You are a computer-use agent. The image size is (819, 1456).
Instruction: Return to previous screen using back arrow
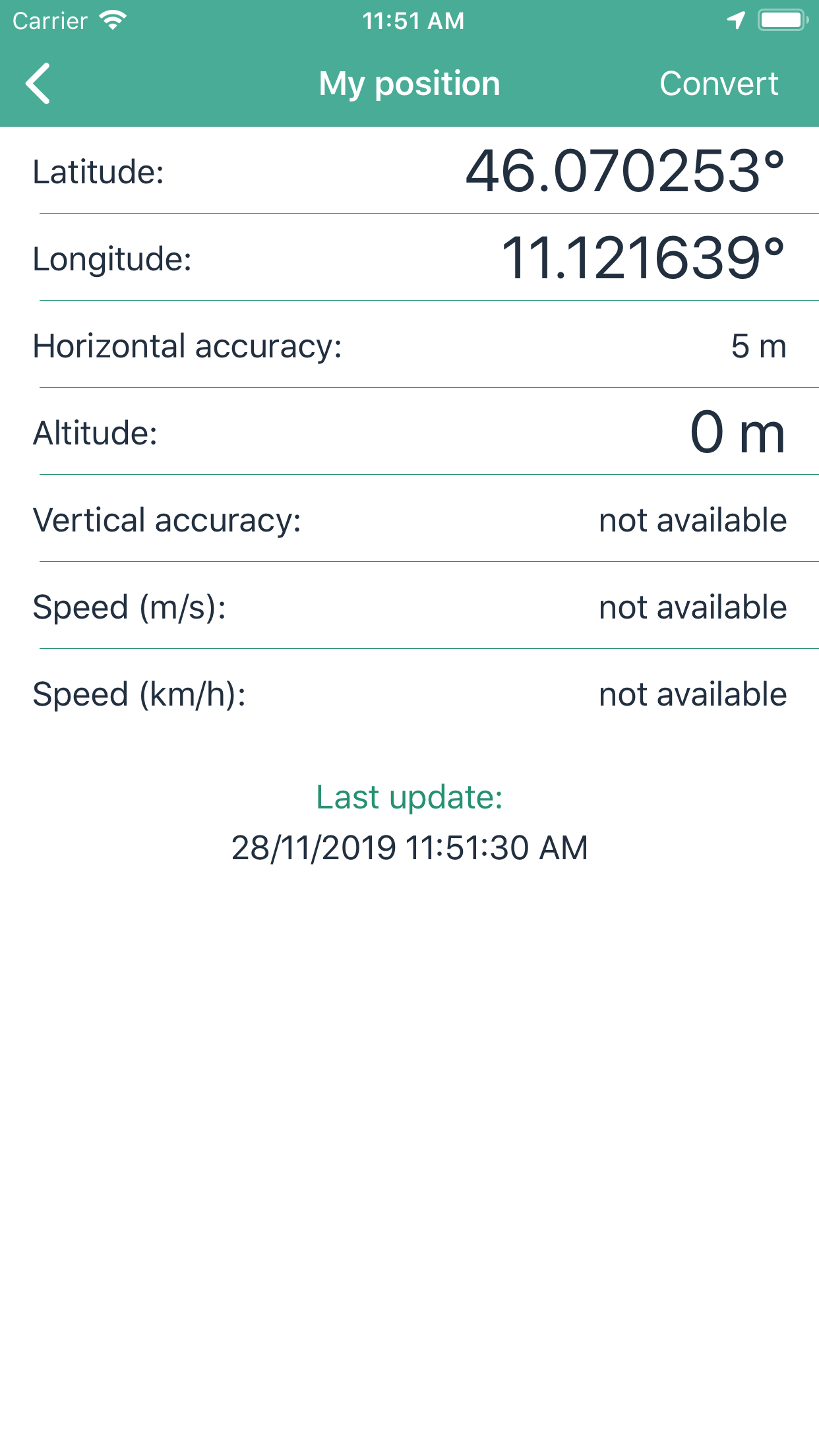tap(38, 84)
